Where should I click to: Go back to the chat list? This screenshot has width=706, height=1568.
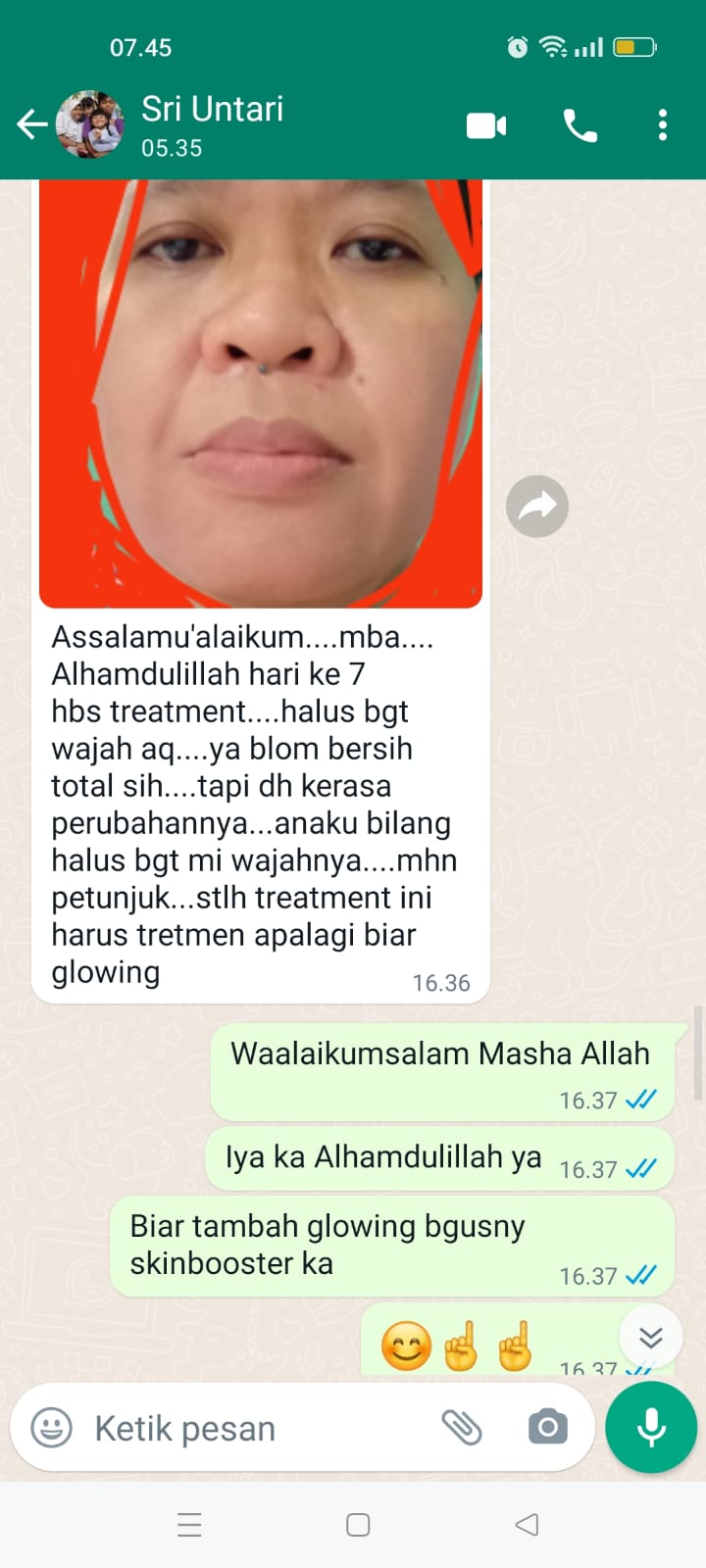(31, 124)
